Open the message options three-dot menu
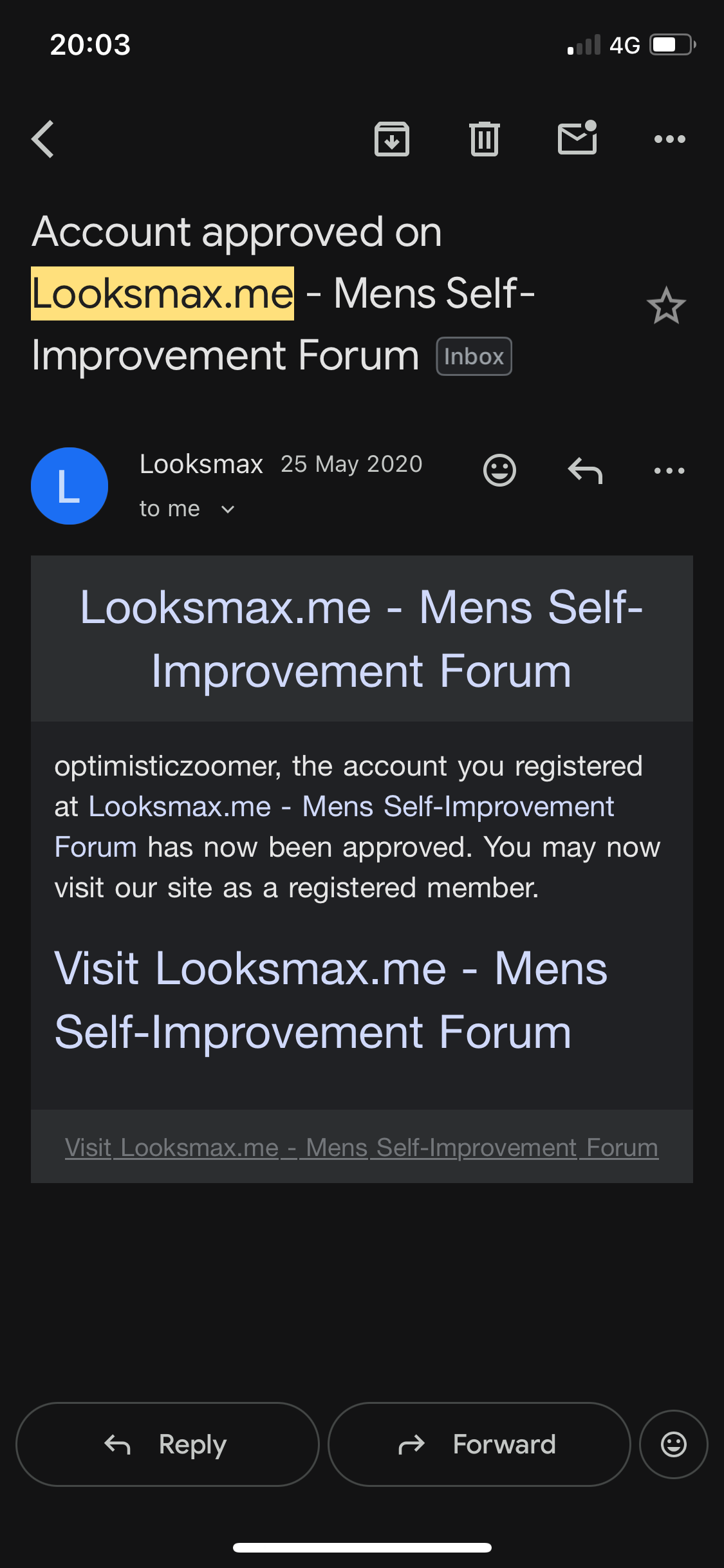Screen dimensions: 724x1568 coord(669,471)
